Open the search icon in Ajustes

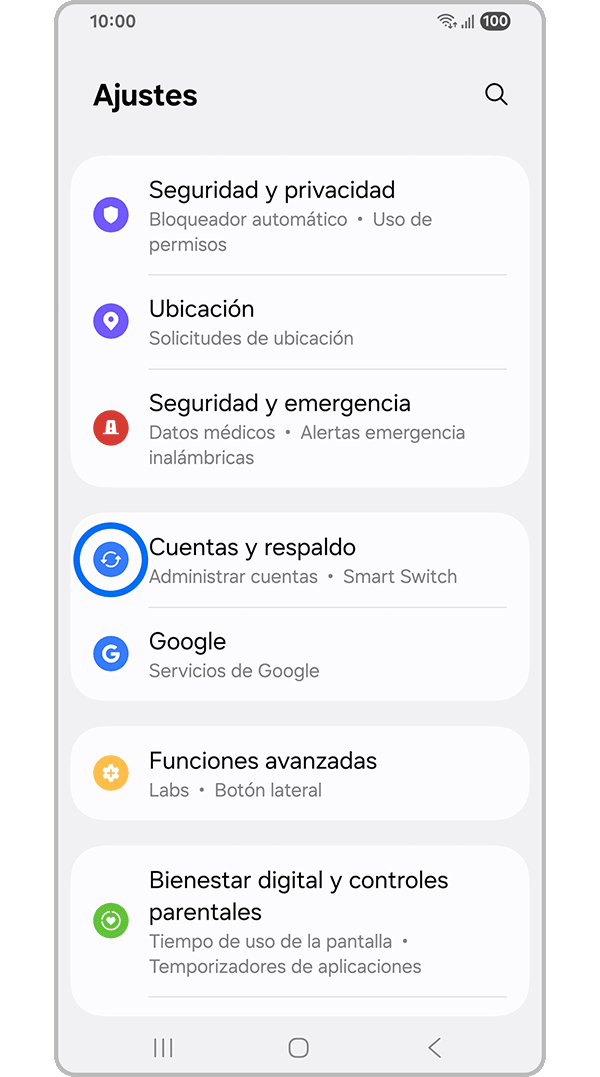[x=496, y=95]
